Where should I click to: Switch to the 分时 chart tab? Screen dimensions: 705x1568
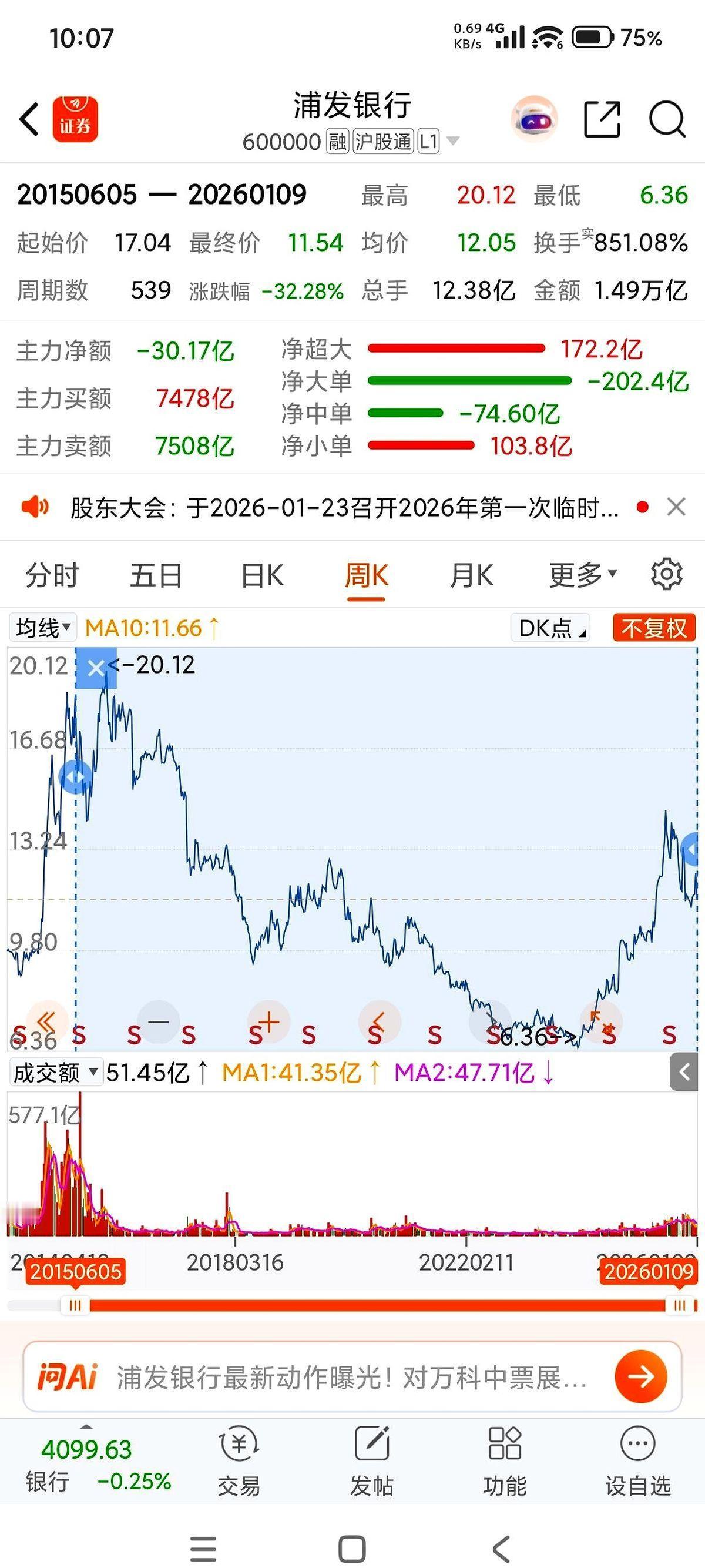point(52,575)
